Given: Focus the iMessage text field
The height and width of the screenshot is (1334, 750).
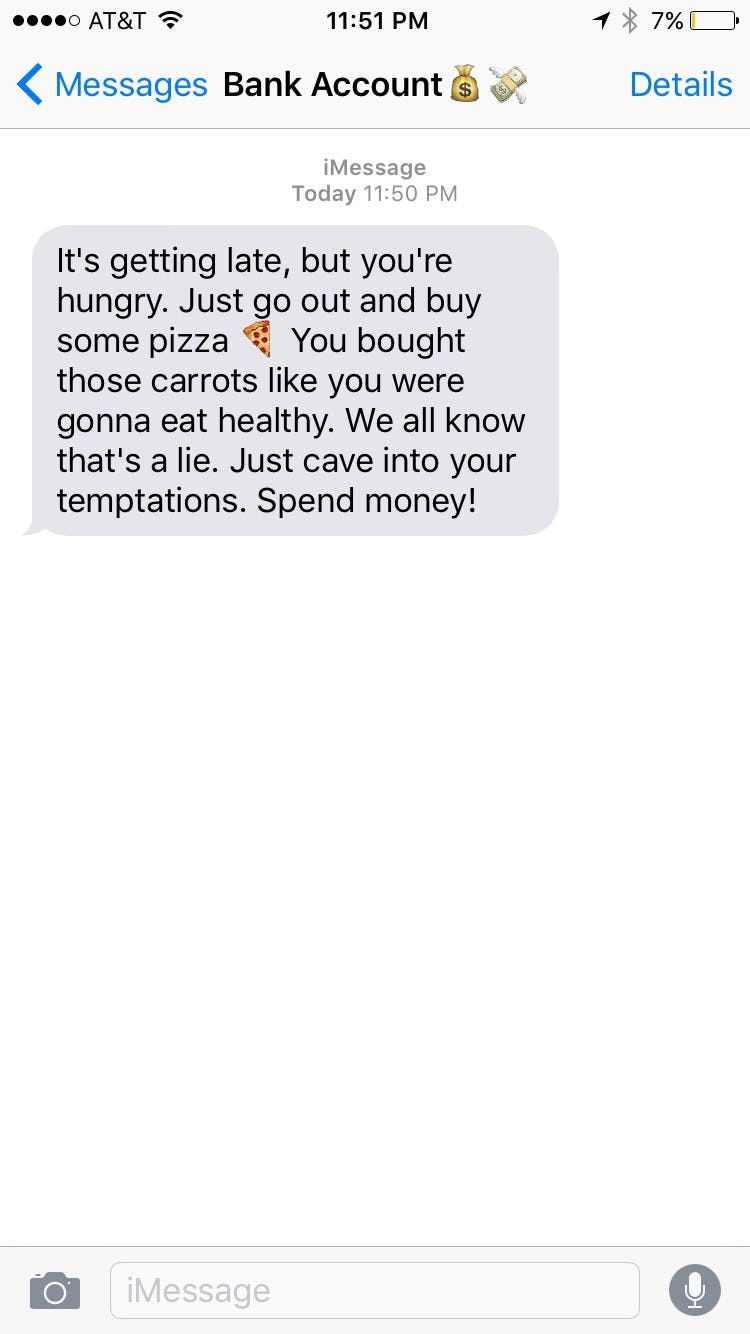Looking at the screenshot, I should pyautogui.click(x=374, y=1290).
